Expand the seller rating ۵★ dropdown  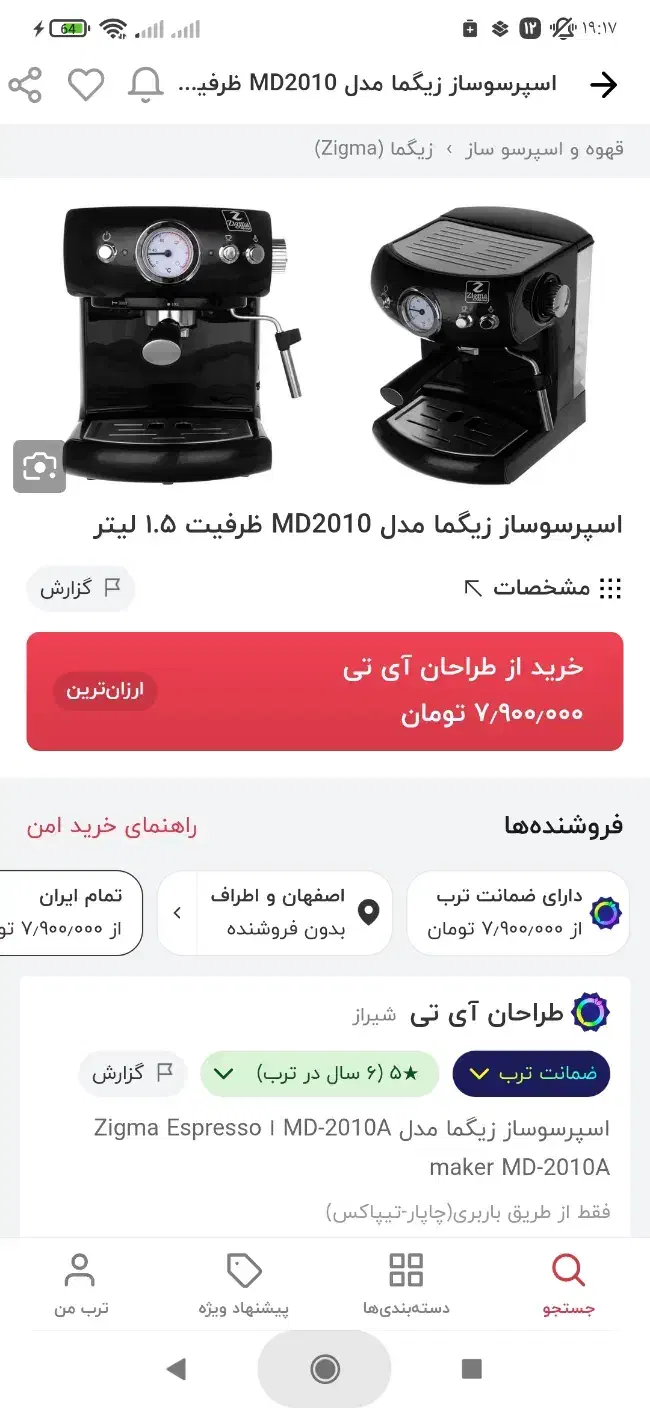point(319,1074)
